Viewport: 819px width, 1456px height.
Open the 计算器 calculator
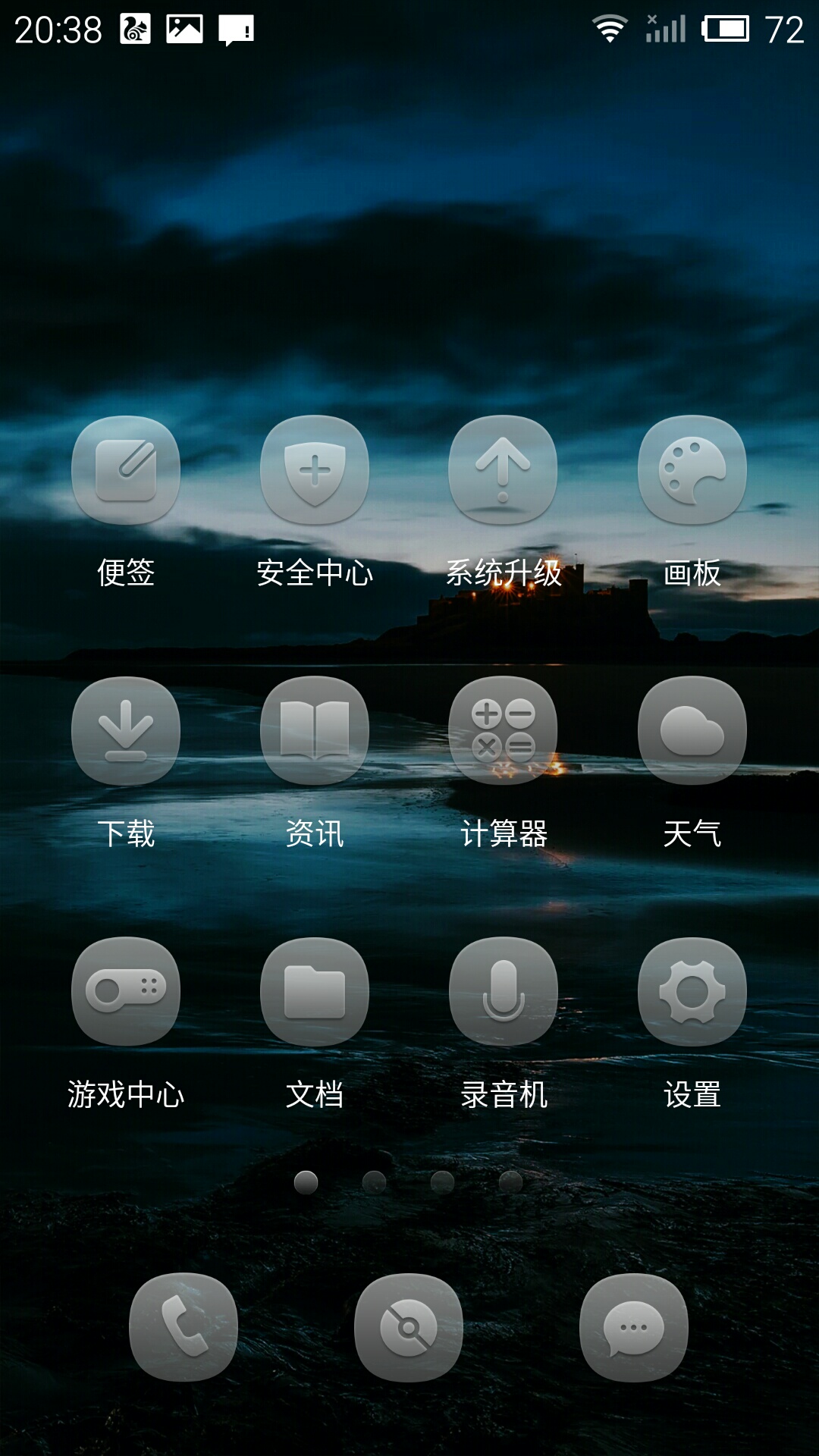click(503, 731)
